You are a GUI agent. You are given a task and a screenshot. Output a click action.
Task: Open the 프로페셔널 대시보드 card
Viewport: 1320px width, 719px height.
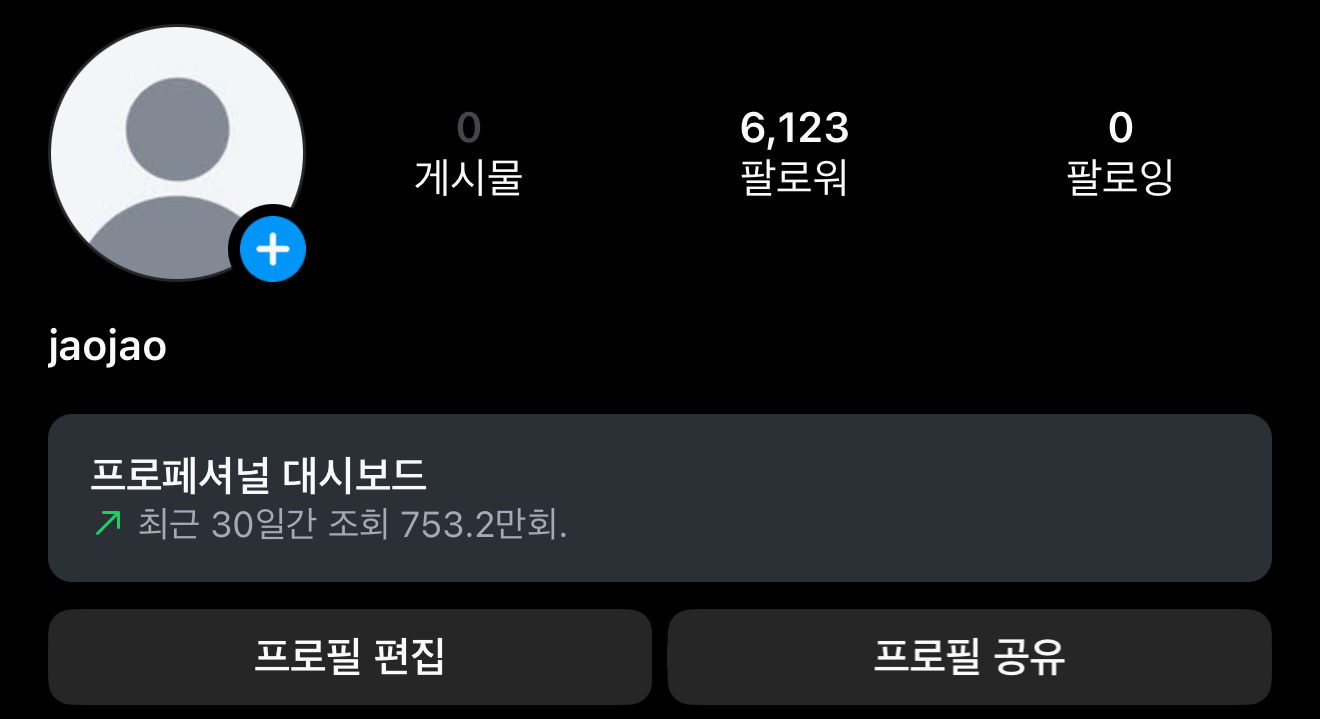(x=660, y=497)
